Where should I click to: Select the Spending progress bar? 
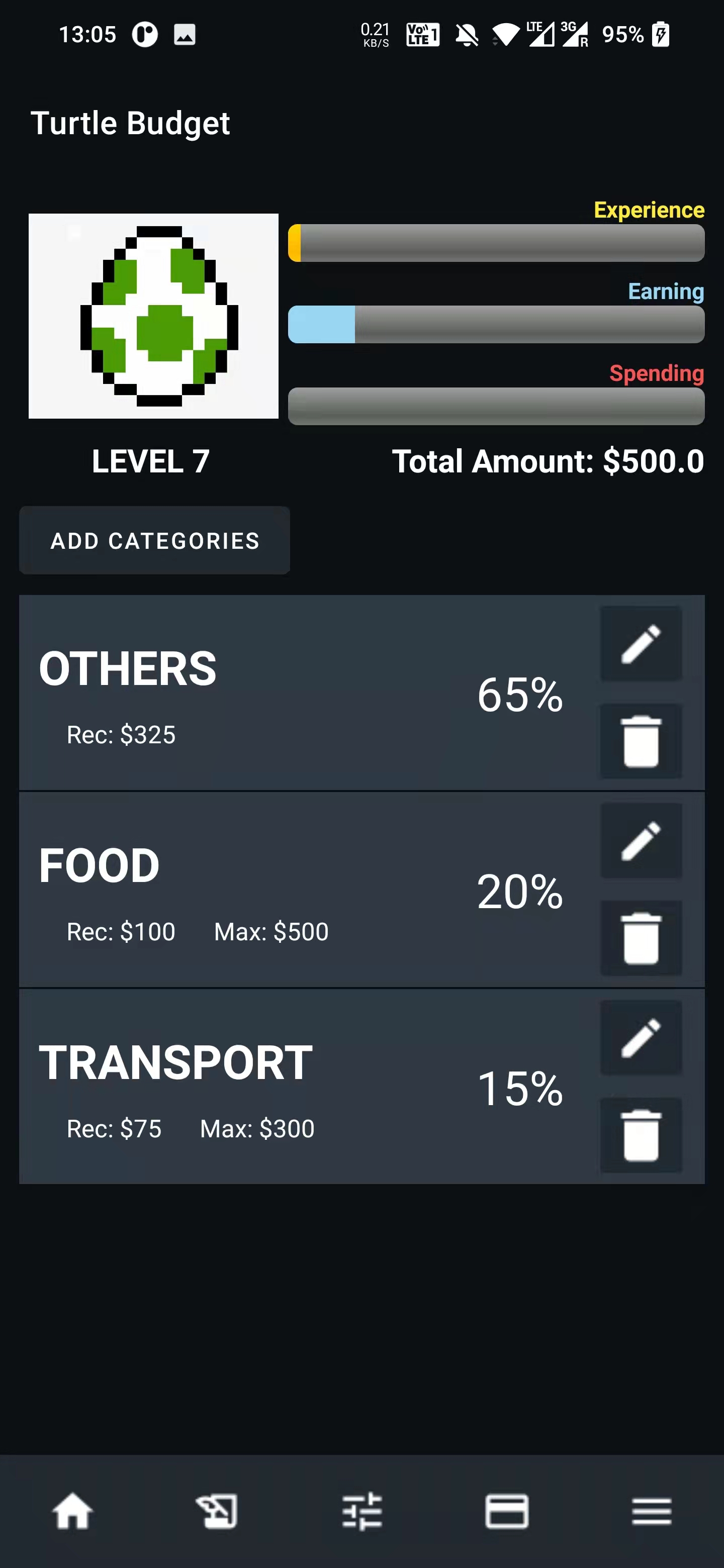(496, 406)
